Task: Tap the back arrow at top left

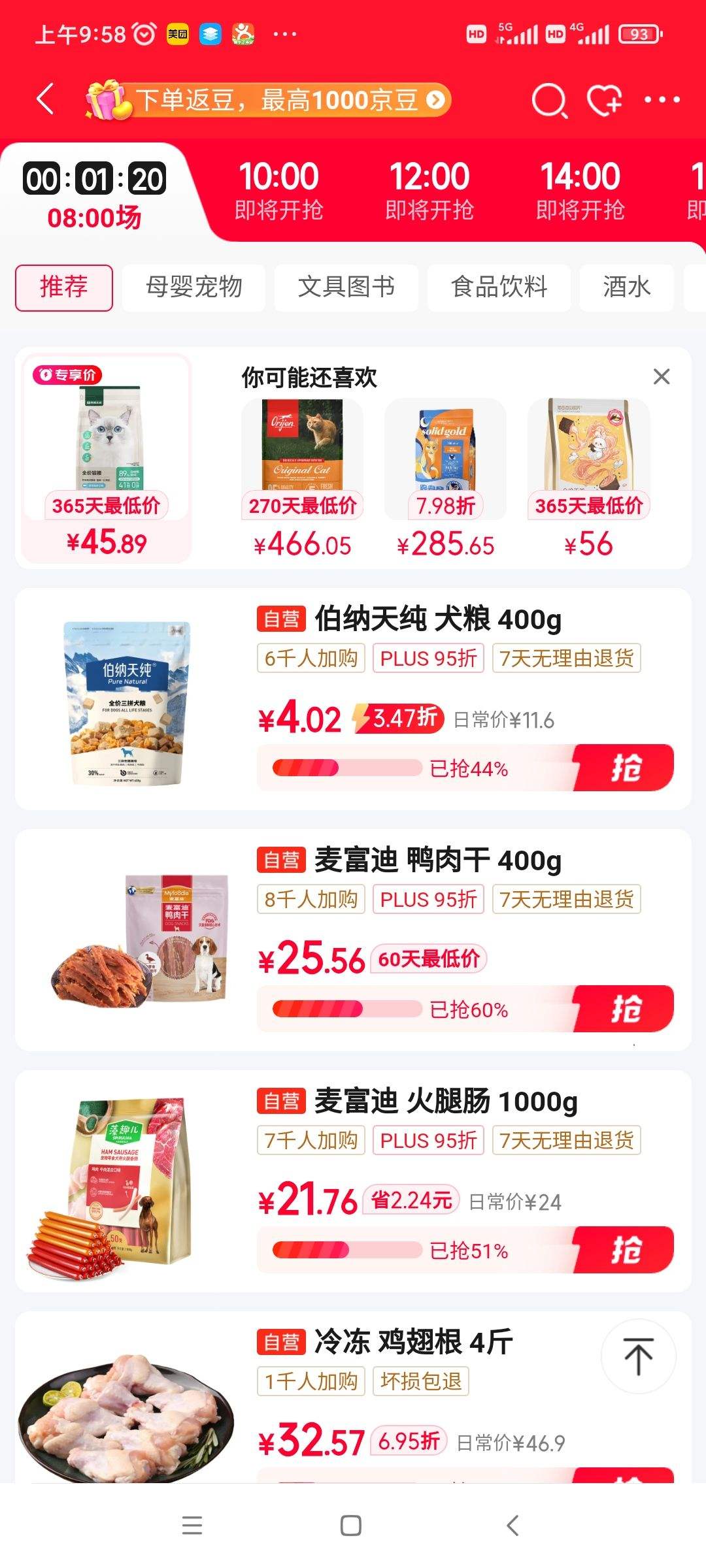Action: (x=43, y=99)
